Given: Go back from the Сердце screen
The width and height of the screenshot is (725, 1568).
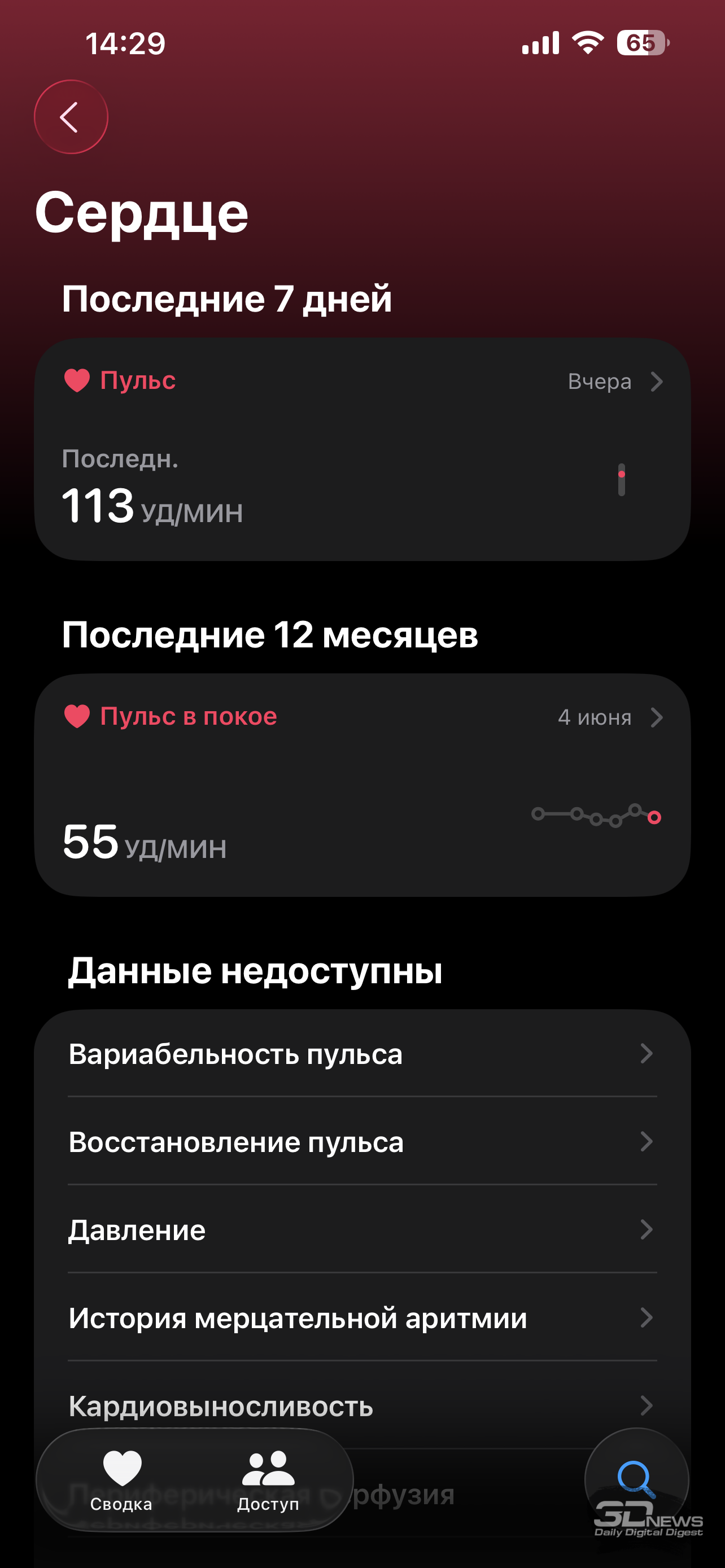Looking at the screenshot, I should [x=71, y=117].
